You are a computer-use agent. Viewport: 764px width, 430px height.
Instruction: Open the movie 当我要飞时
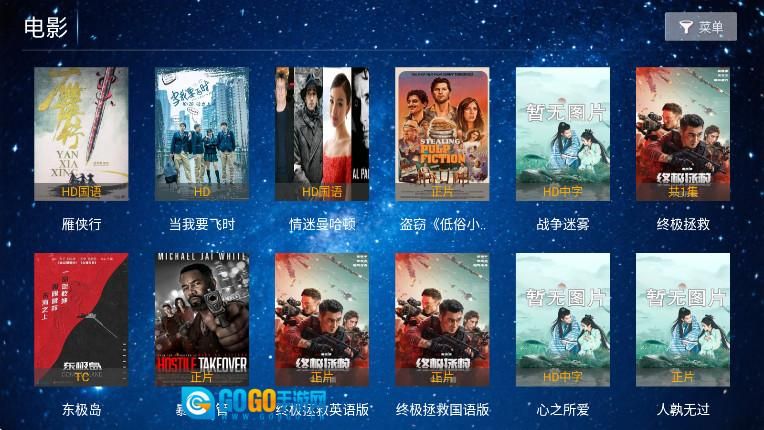coord(202,134)
